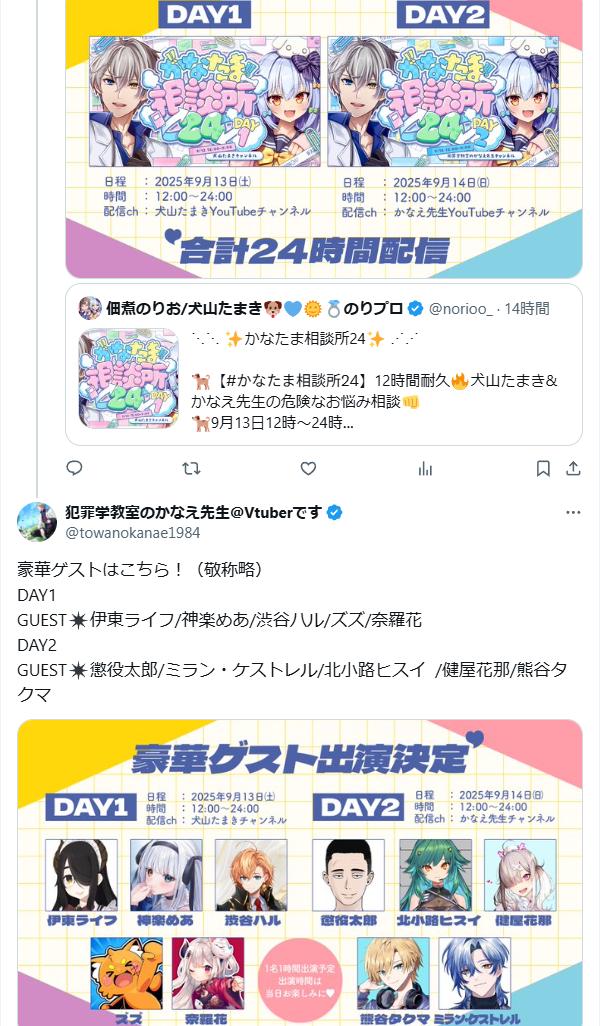The height and width of the screenshot is (1026, 600).
Task: Open かなえ先生's profile avatar
Action: click(x=36, y=522)
